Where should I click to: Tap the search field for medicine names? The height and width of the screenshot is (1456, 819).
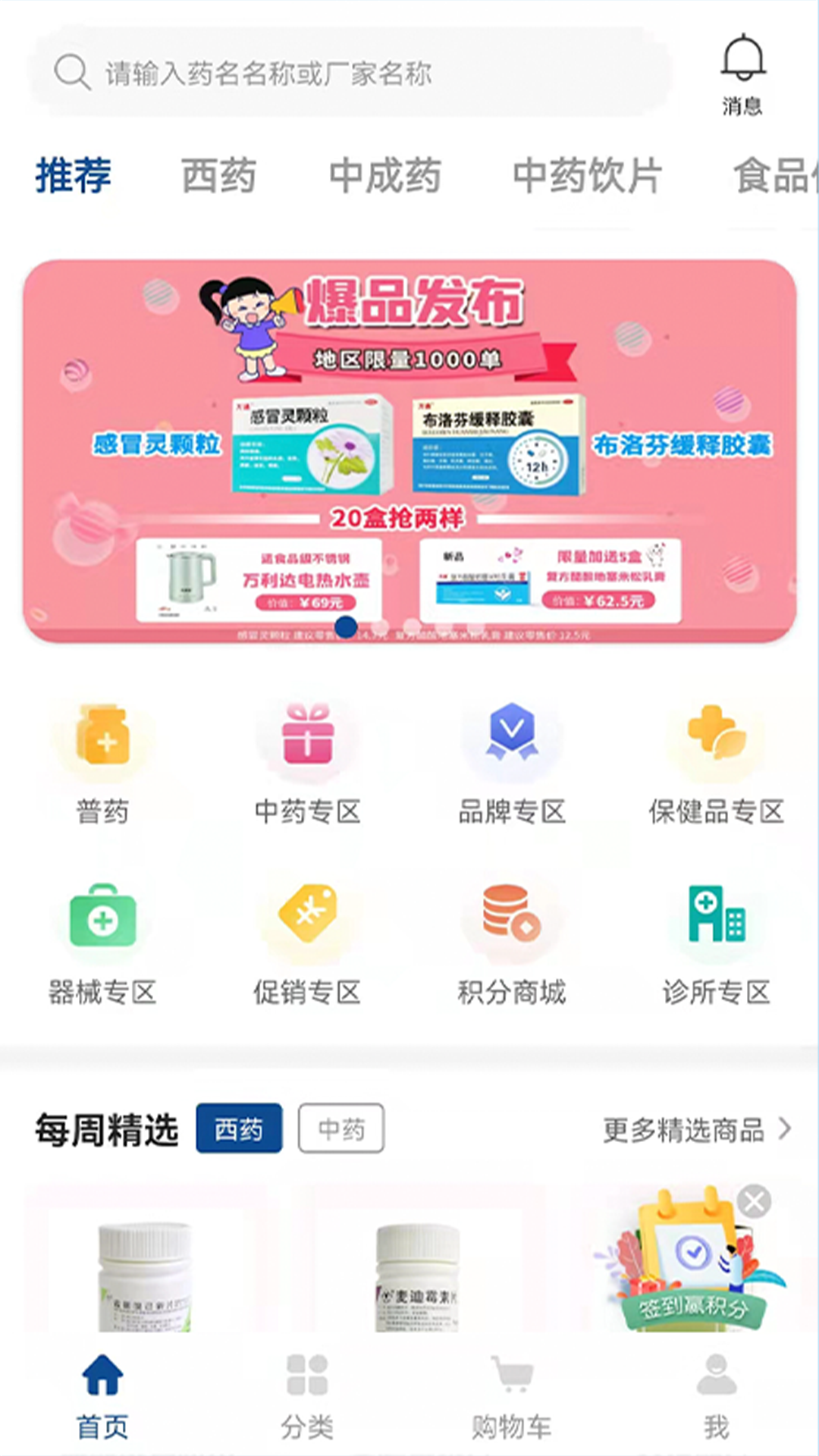[349, 74]
